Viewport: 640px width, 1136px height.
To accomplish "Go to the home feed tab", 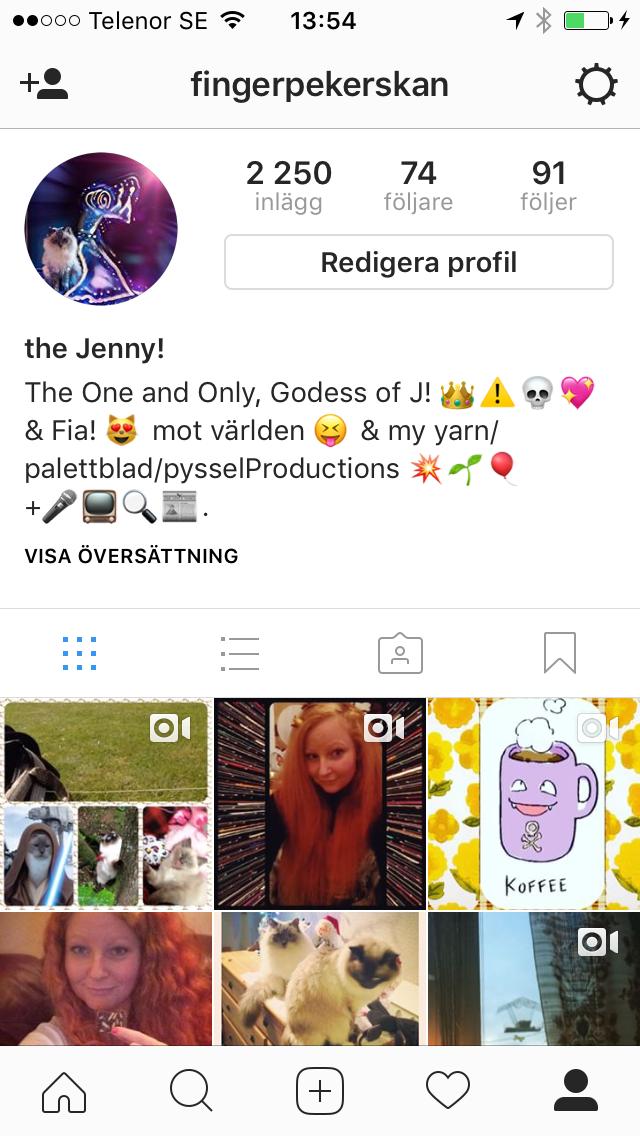I will tap(64, 1090).
